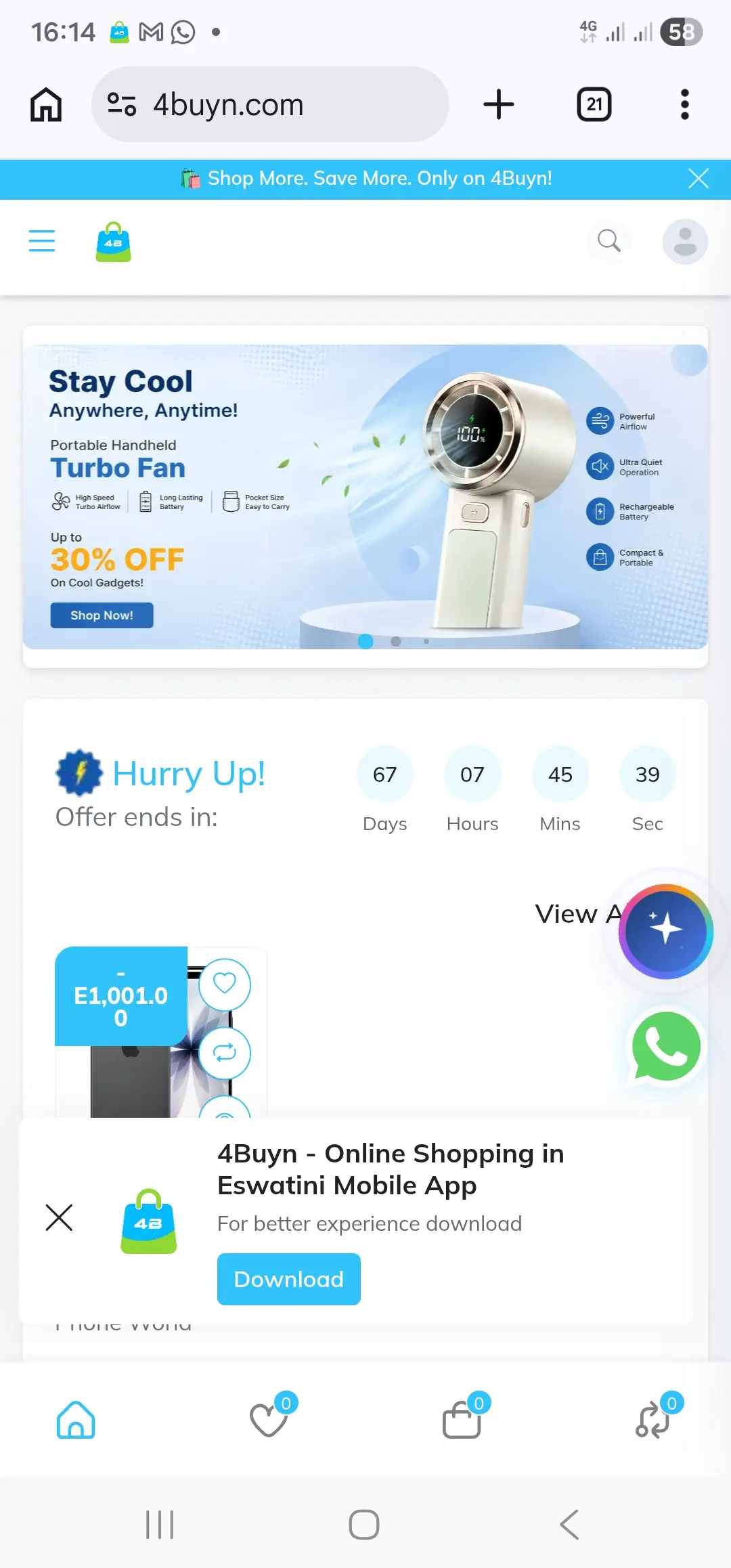Compare the phone product
Viewport: 731px width, 1568px height.
point(225,1053)
